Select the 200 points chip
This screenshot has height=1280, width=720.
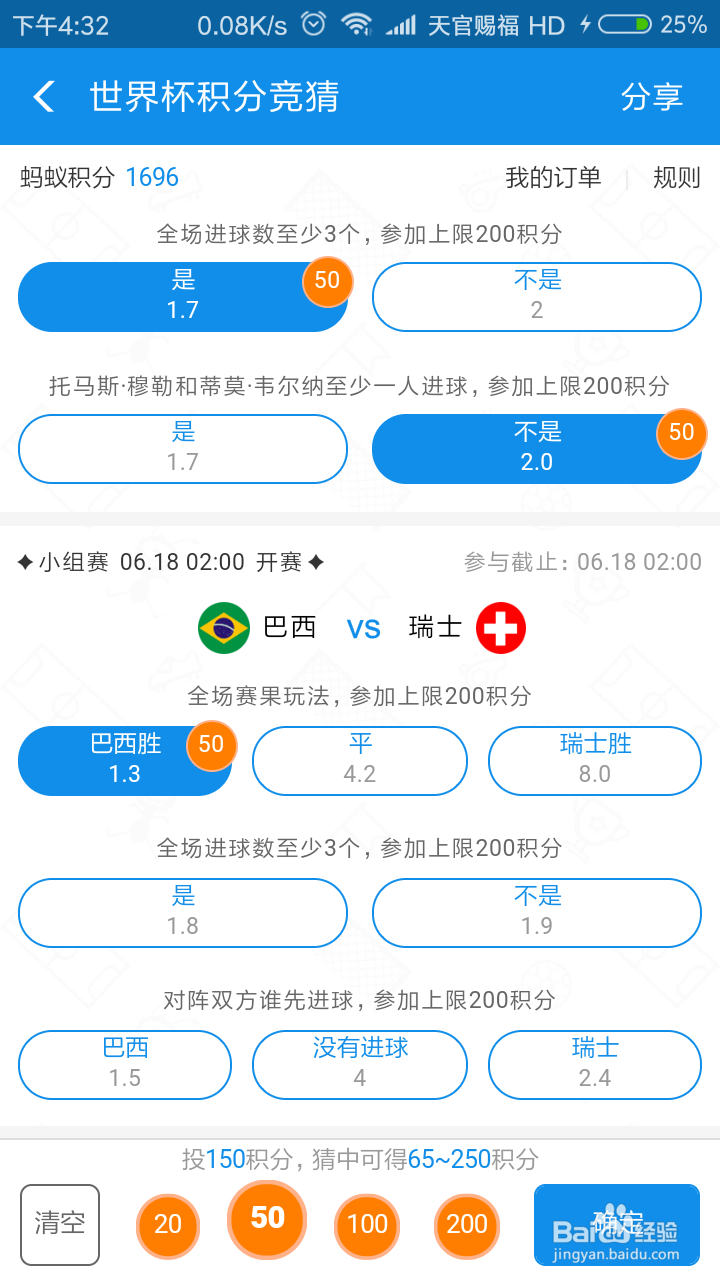click(x=466, y=1225)
